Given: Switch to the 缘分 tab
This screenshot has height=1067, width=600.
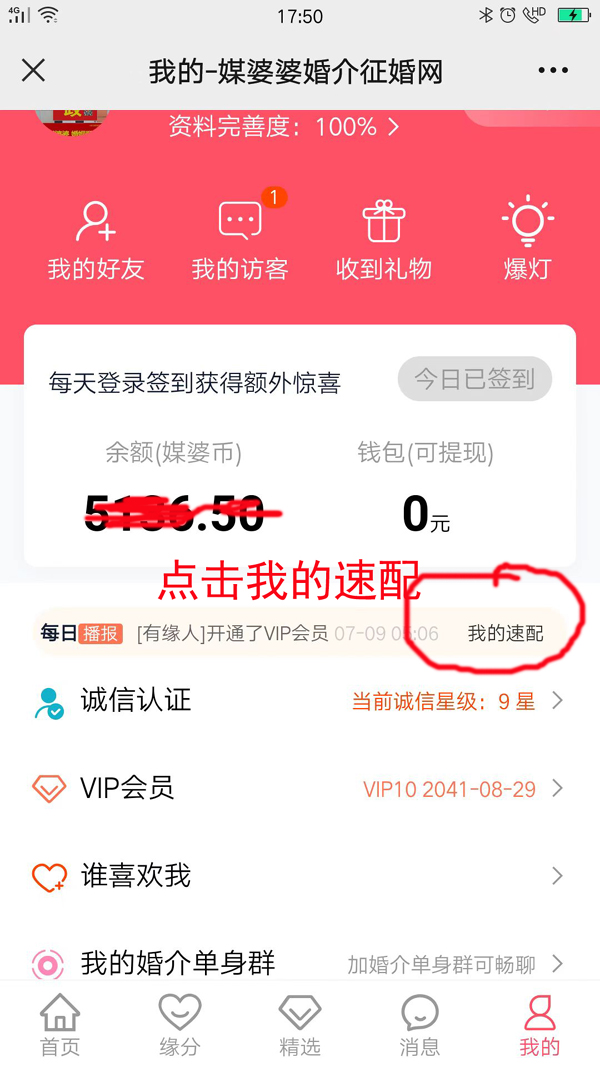Looking at the screenshot, I should 180,1026.
